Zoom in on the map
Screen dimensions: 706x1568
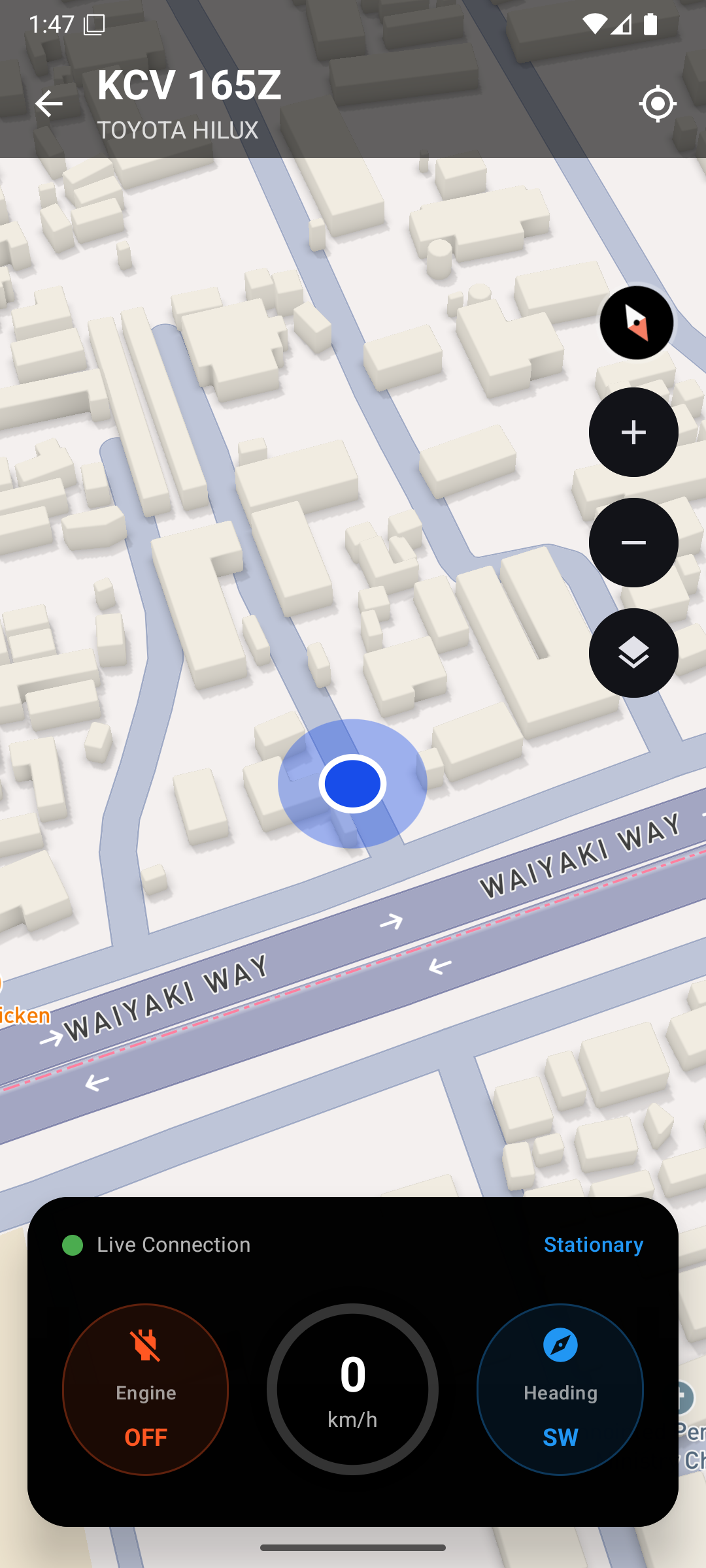[633, 433]
